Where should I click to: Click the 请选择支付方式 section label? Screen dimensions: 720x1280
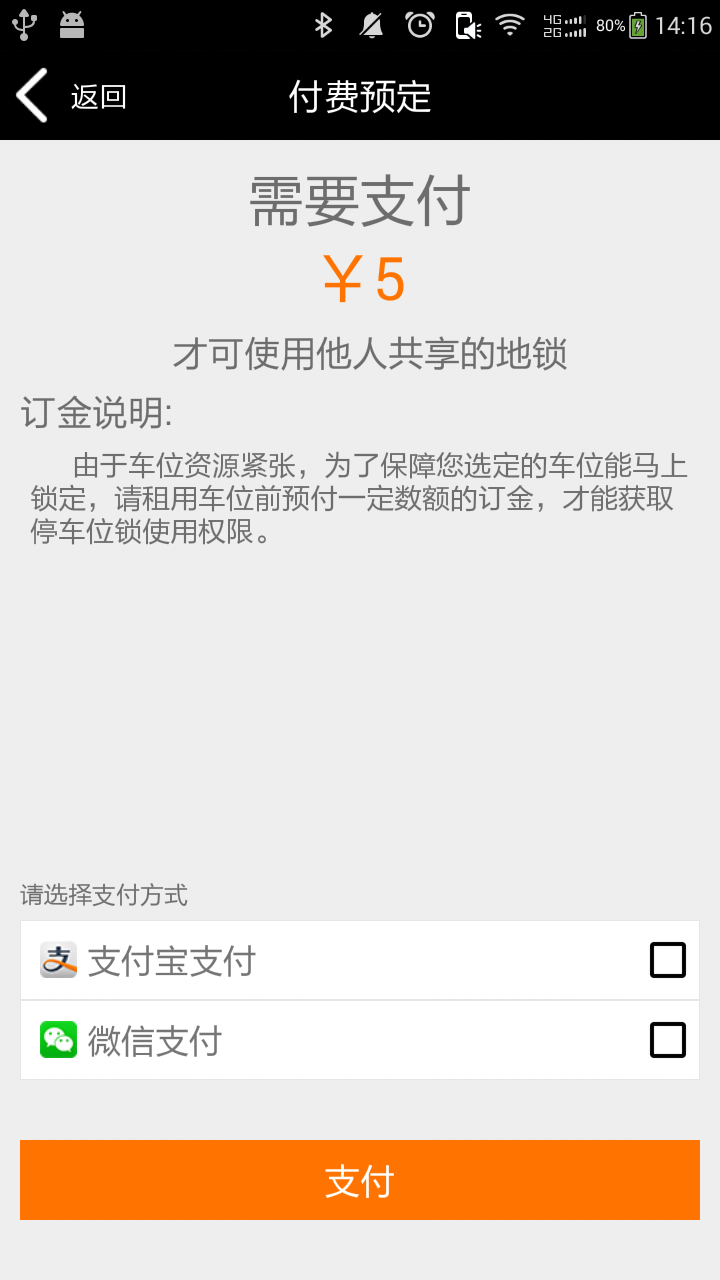coord(100,895)
